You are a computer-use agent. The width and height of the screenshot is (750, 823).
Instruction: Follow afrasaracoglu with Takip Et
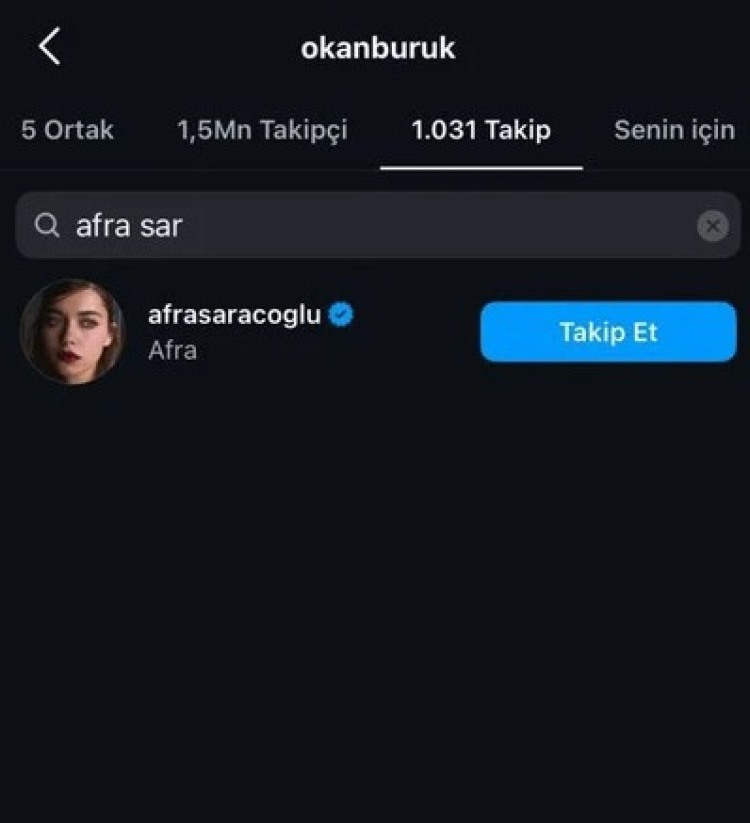[608, 332]
